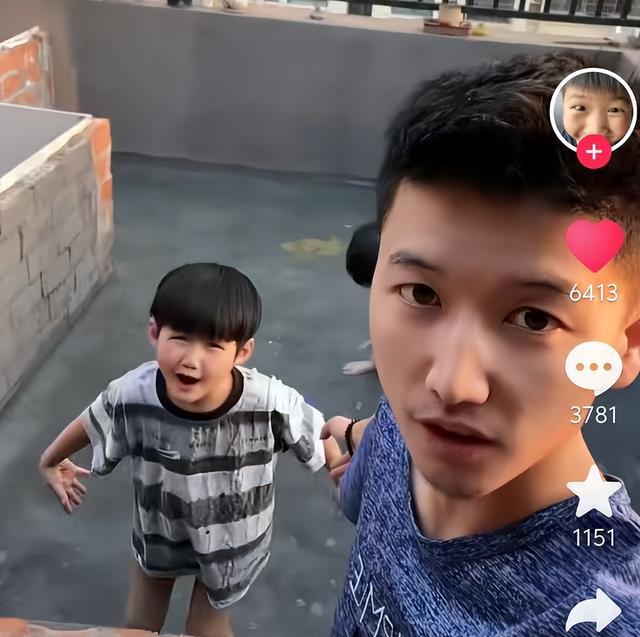
Task: Open the comments bubble
Action: tap(593, 367)
